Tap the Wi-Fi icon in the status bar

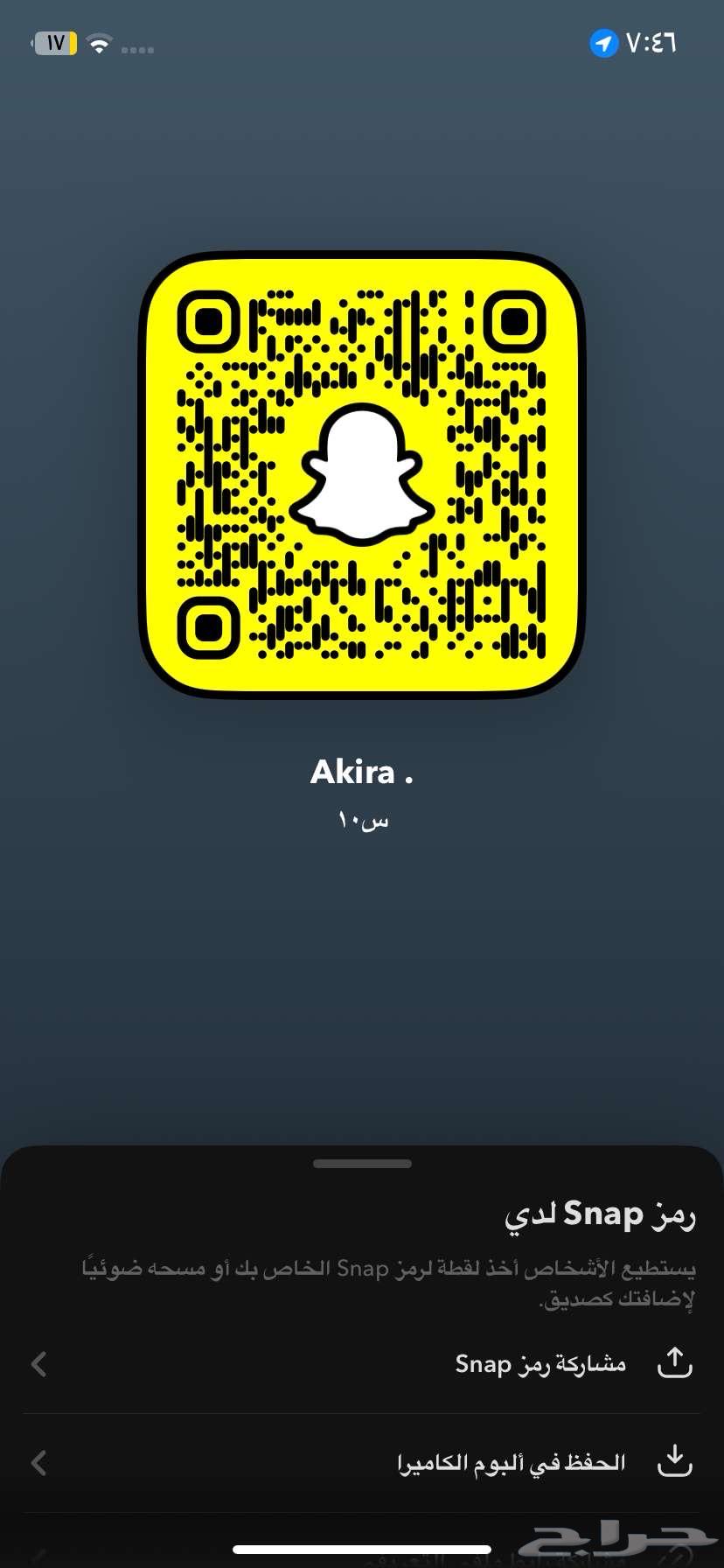pyautogui.click(x=99, y=42)
